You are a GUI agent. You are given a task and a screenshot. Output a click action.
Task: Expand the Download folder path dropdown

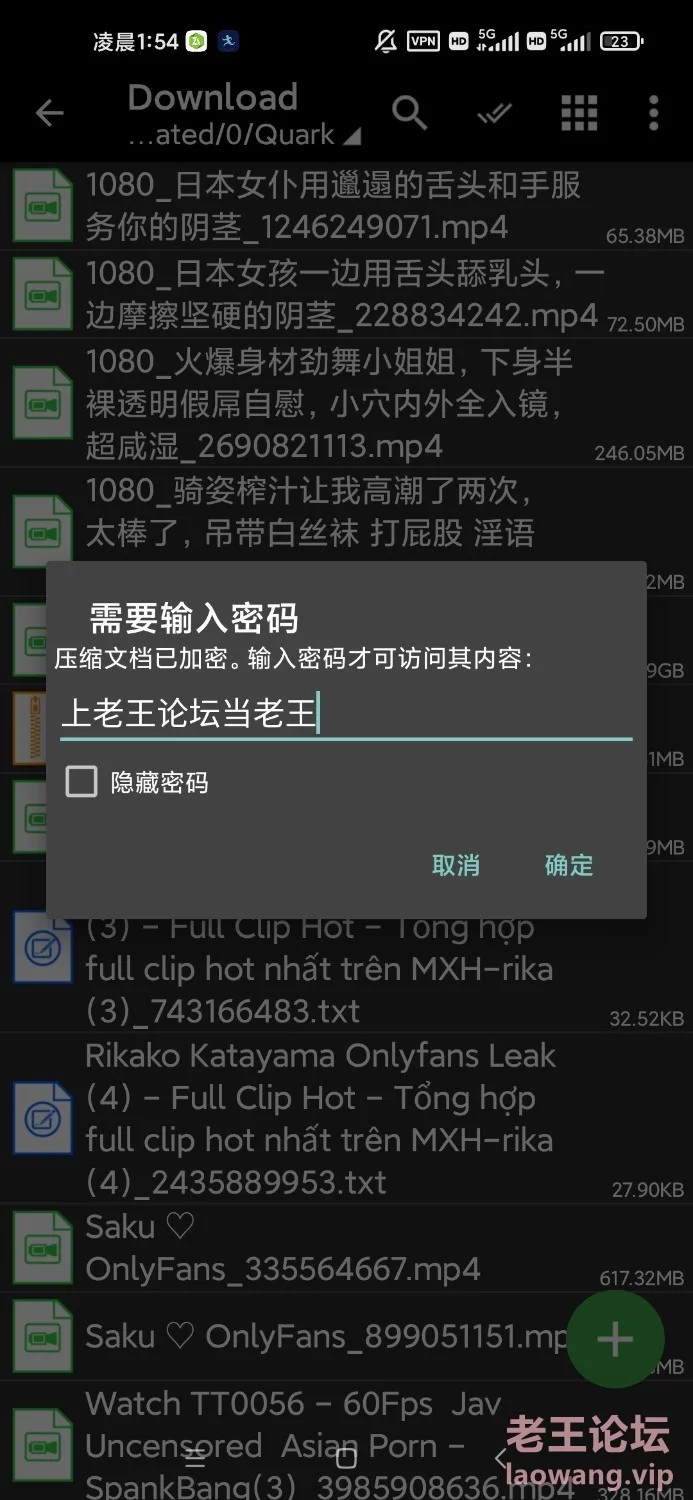point(245,135)
